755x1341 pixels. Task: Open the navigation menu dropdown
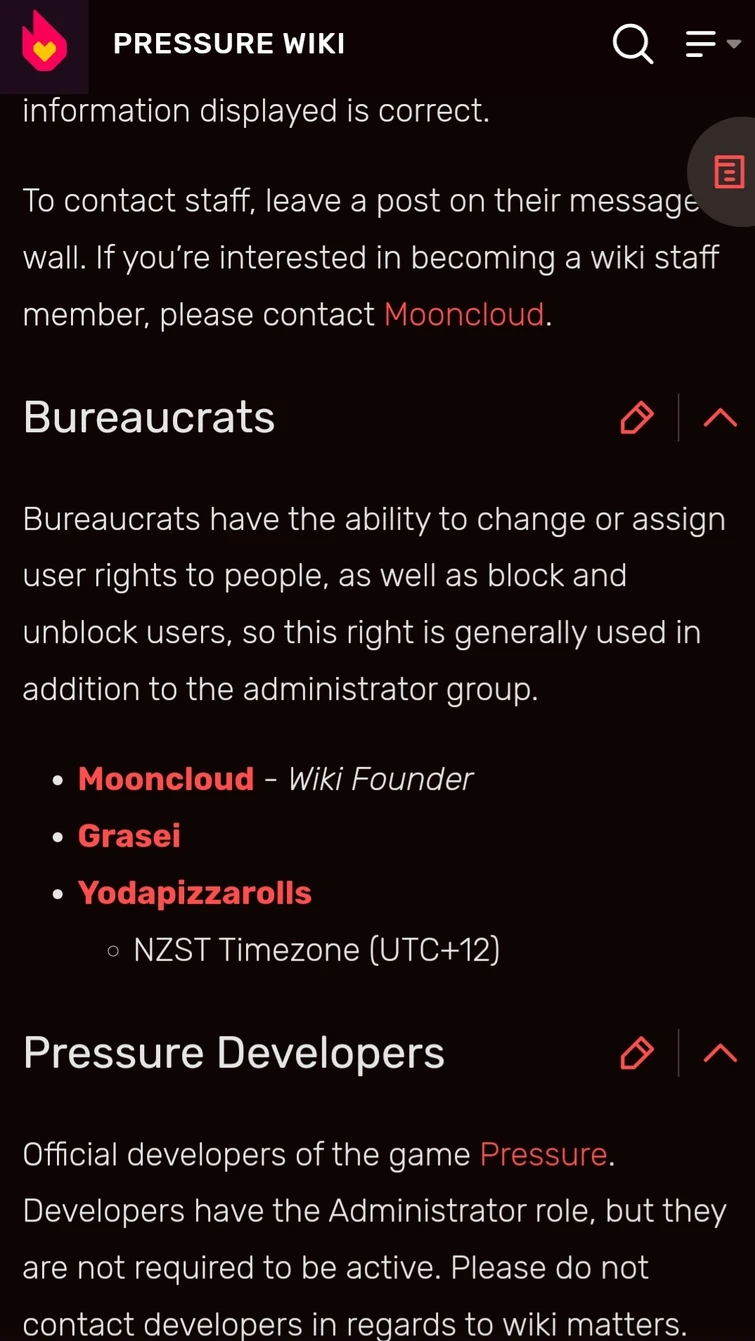coord(712,44)
